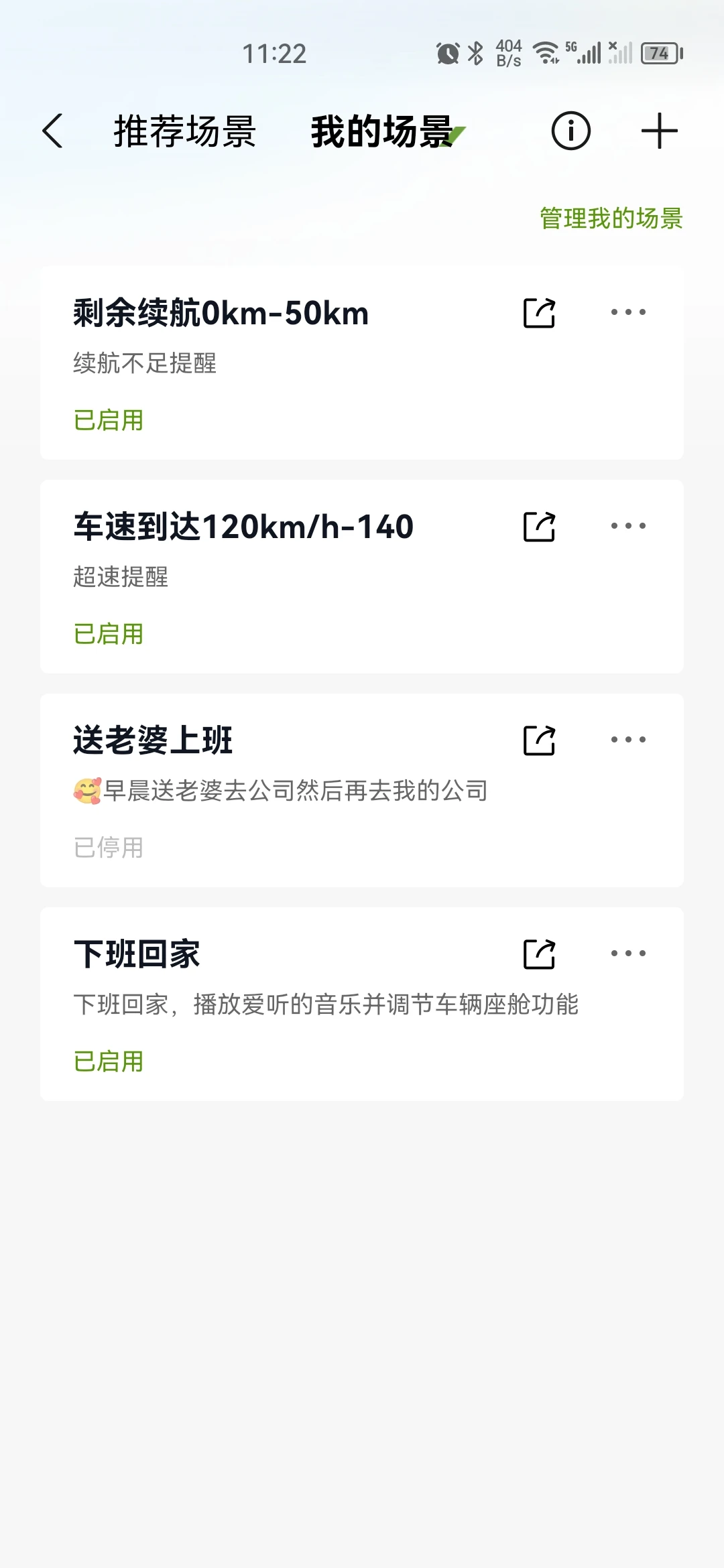Add a new scene with the plus icon
The image size is (724, 1568).
click(660, 131)
